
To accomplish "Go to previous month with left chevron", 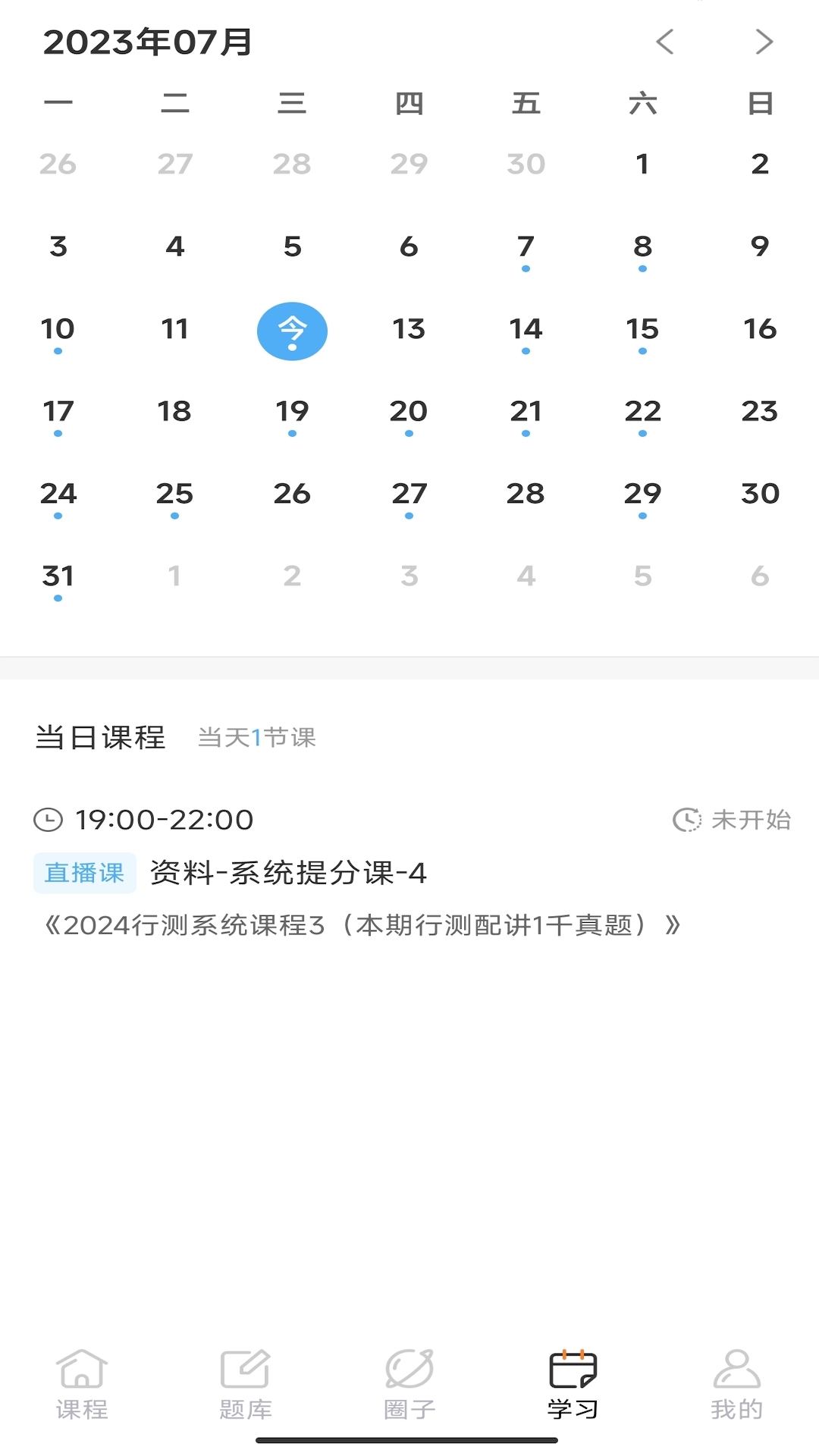I will (x=665, y=43).
